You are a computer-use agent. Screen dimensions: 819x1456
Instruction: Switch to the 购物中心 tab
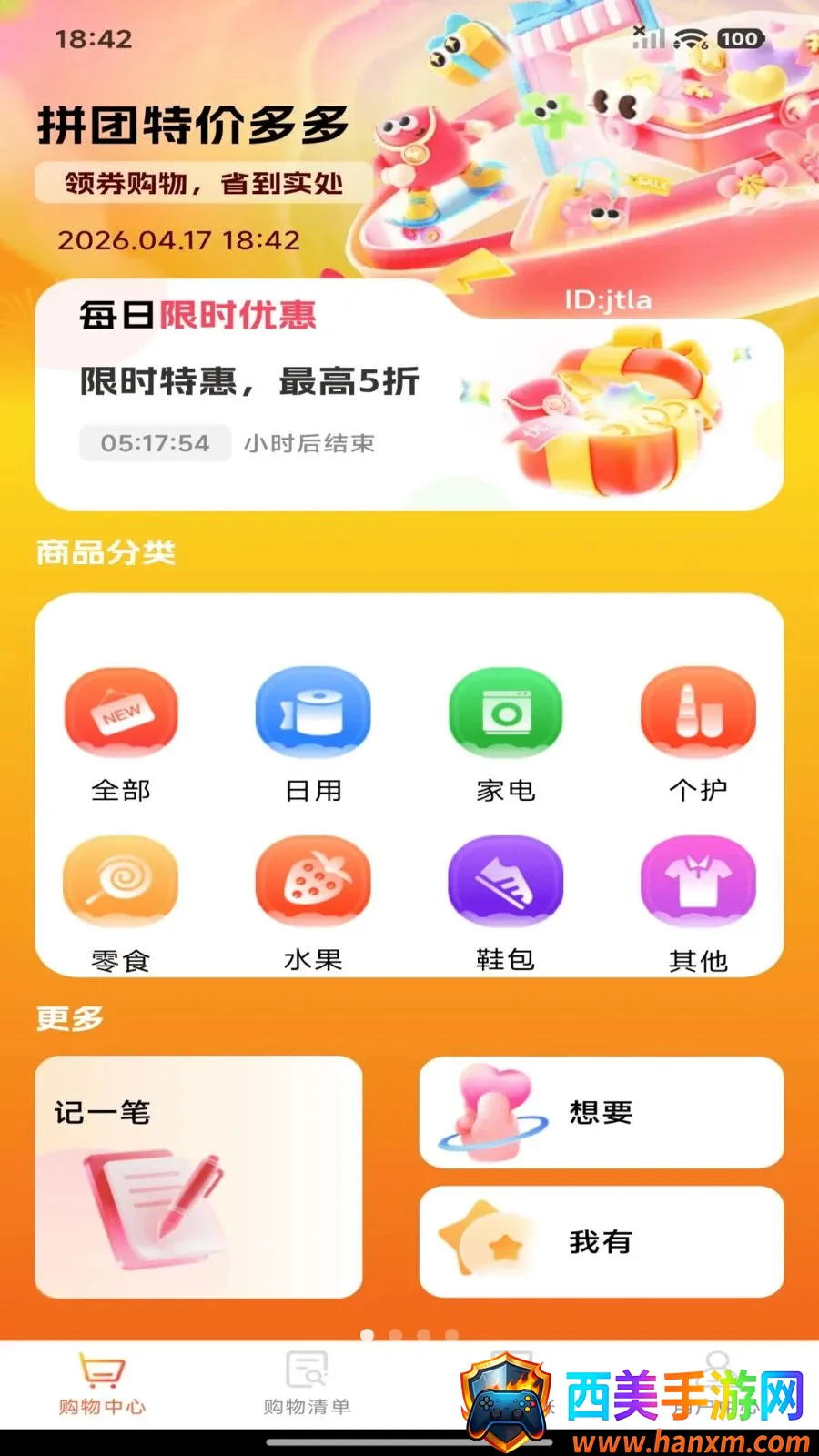[102, 1385]
